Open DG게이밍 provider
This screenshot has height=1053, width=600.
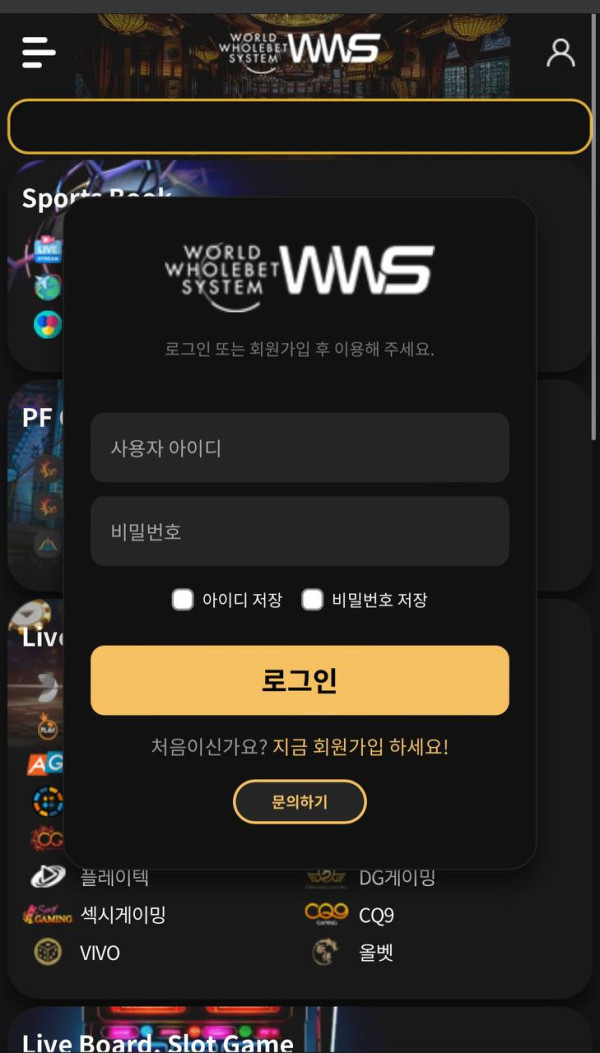click(396, 879)
